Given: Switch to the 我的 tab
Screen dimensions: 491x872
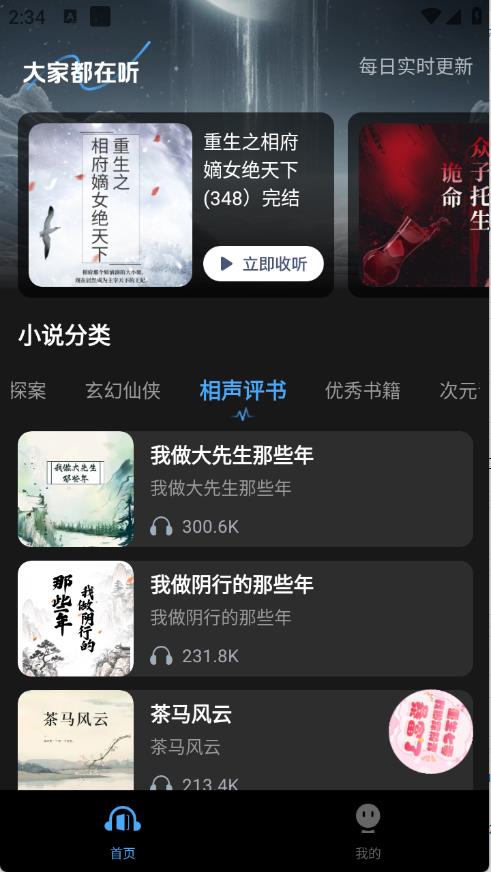Looking at the screenshot, I should point(368,831).
